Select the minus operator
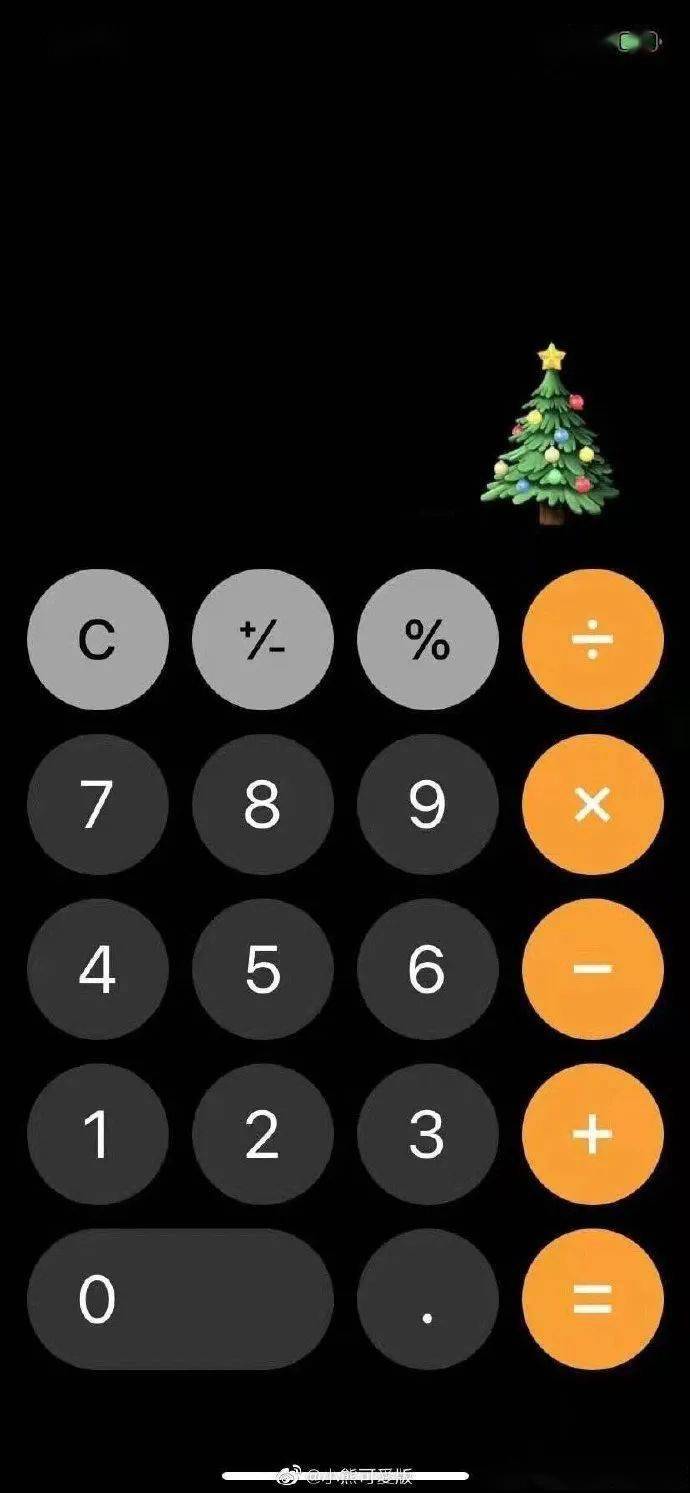Image resolution: width=690 pixels, height=1493 pixels. 593,970
